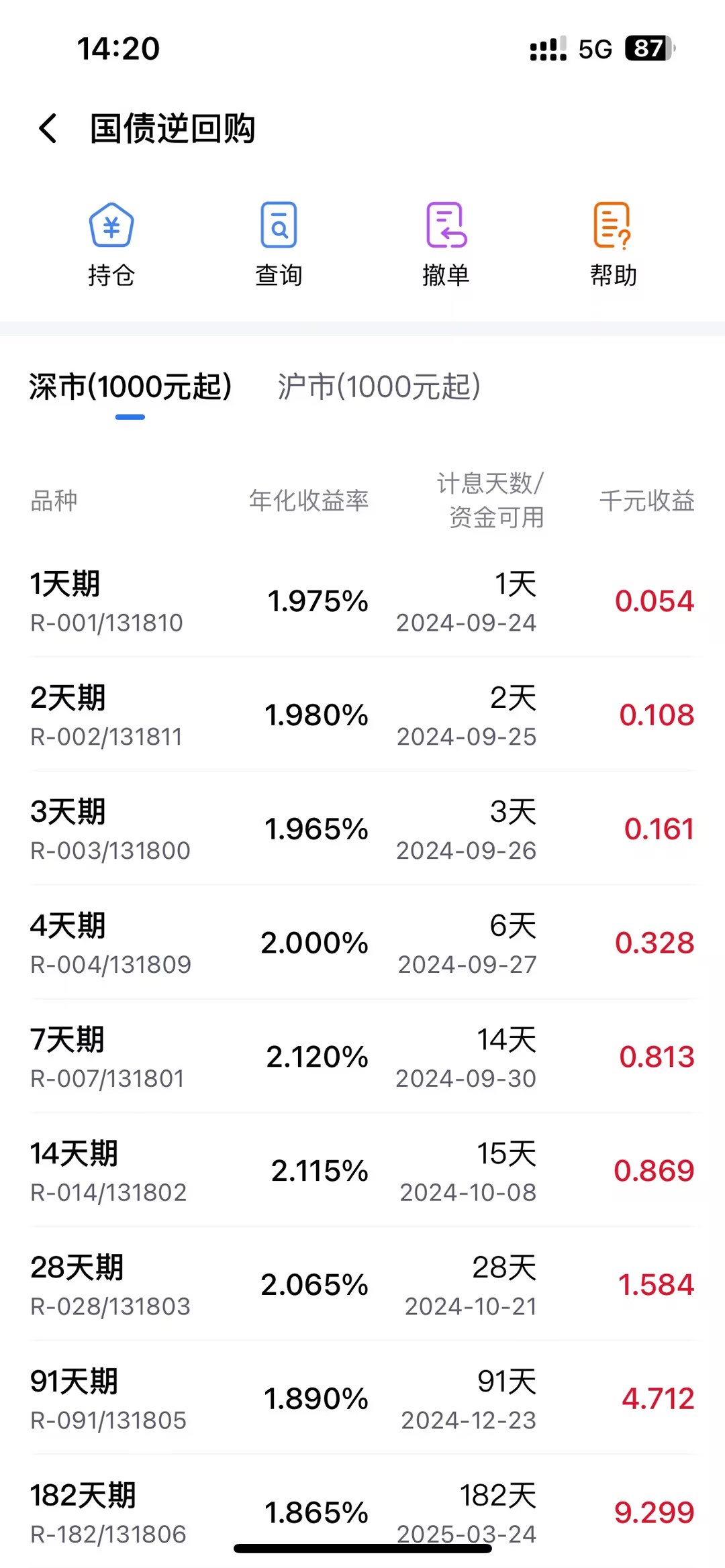
Task: Select the 14天期 R-014 row
Action: pyautogui.click(x=362, y=1172)
